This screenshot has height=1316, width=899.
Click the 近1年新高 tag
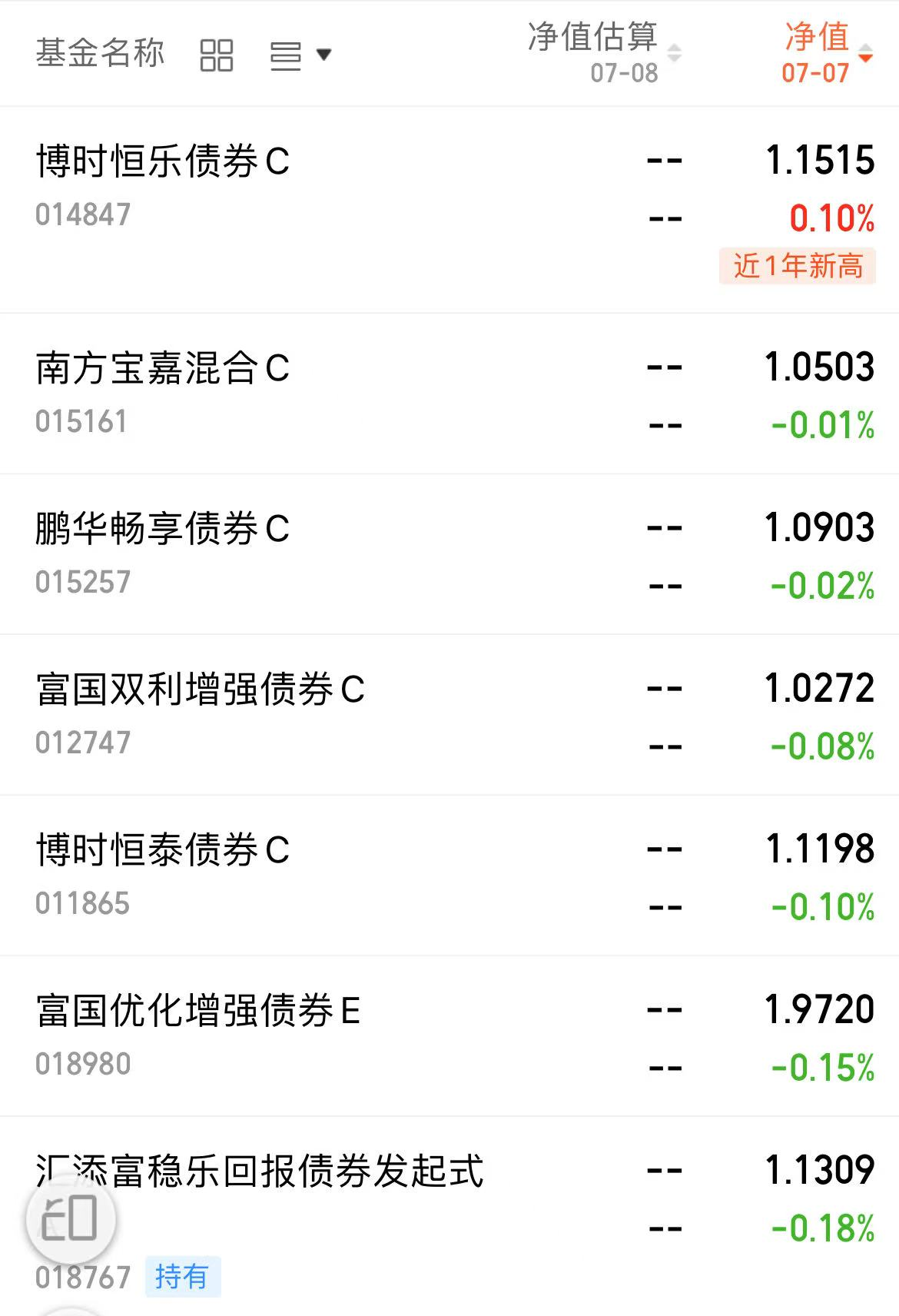[796, 265]
